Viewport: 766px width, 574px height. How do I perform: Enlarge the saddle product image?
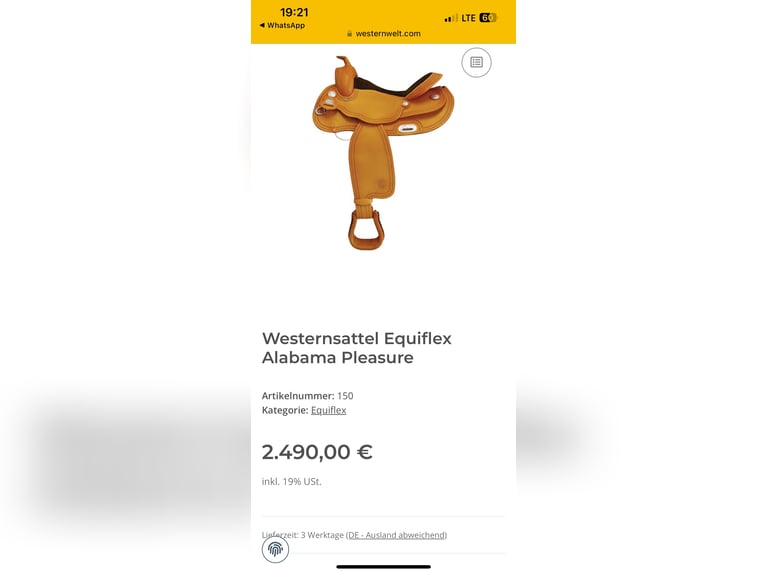tap(383, 150)
